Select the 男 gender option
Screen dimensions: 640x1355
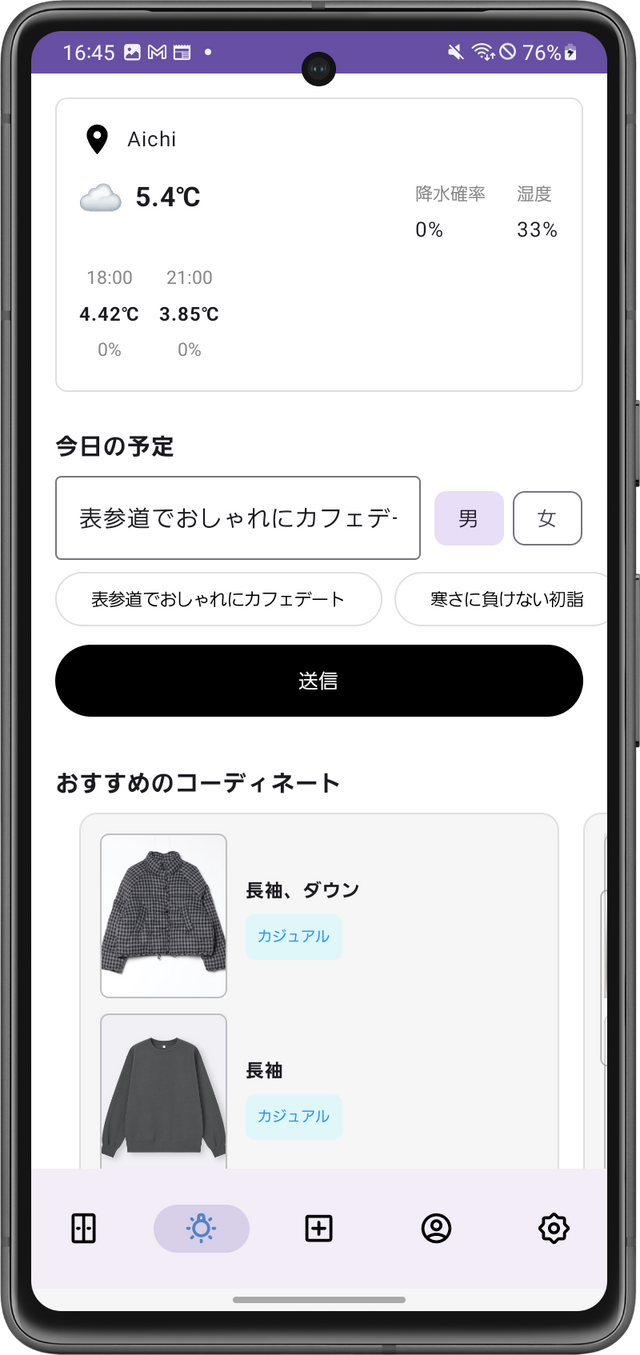pyautogui.click(x=468, y=518)
